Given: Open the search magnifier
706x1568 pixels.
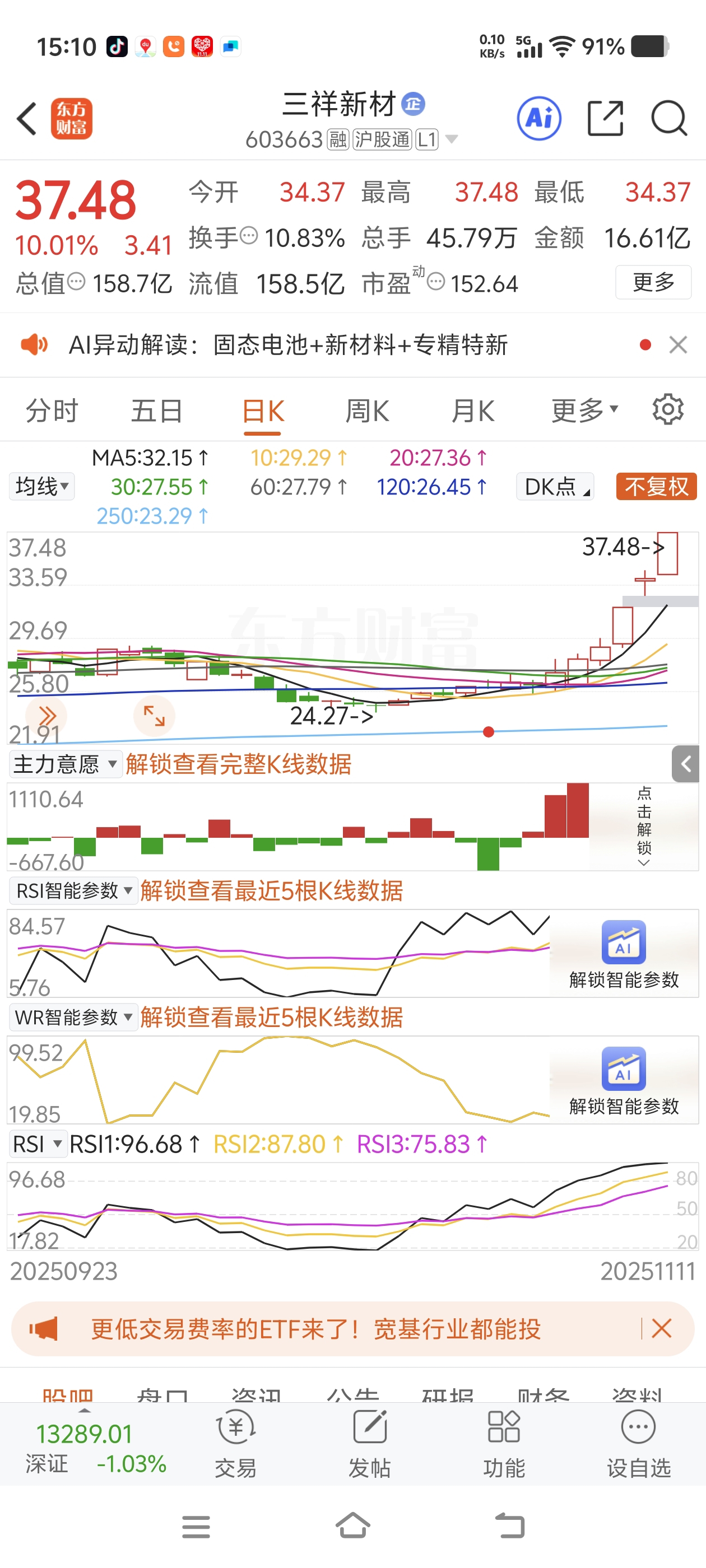Looking at the screenshot, I should pyautogui.click(x=669, y=118).
